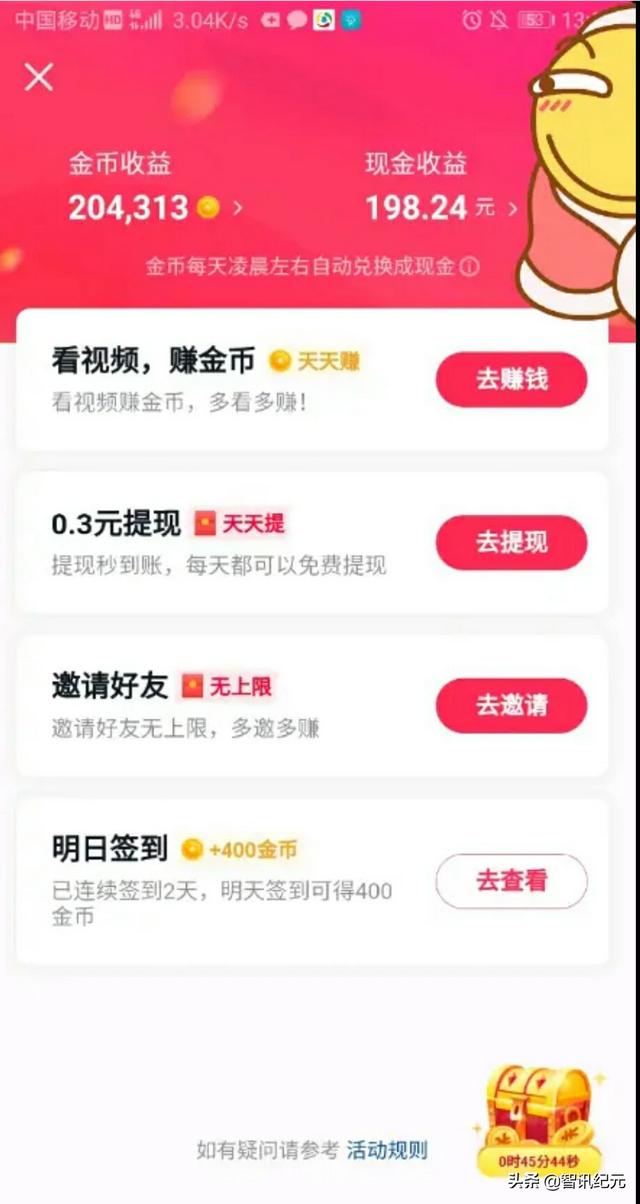Tap the 去提现 withdraw button

tap(511, 543)
